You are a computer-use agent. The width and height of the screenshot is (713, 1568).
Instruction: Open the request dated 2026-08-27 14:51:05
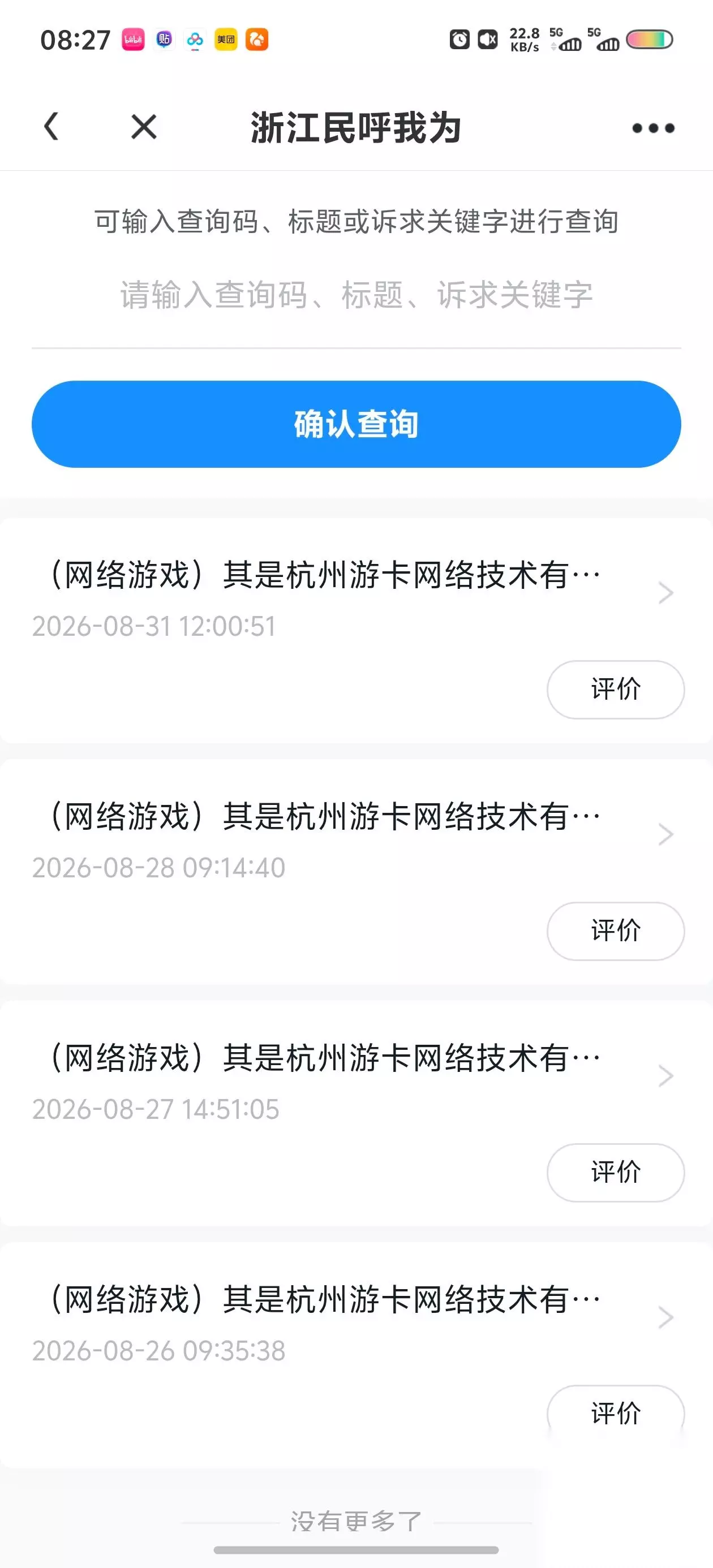[x=356, y=1082]
